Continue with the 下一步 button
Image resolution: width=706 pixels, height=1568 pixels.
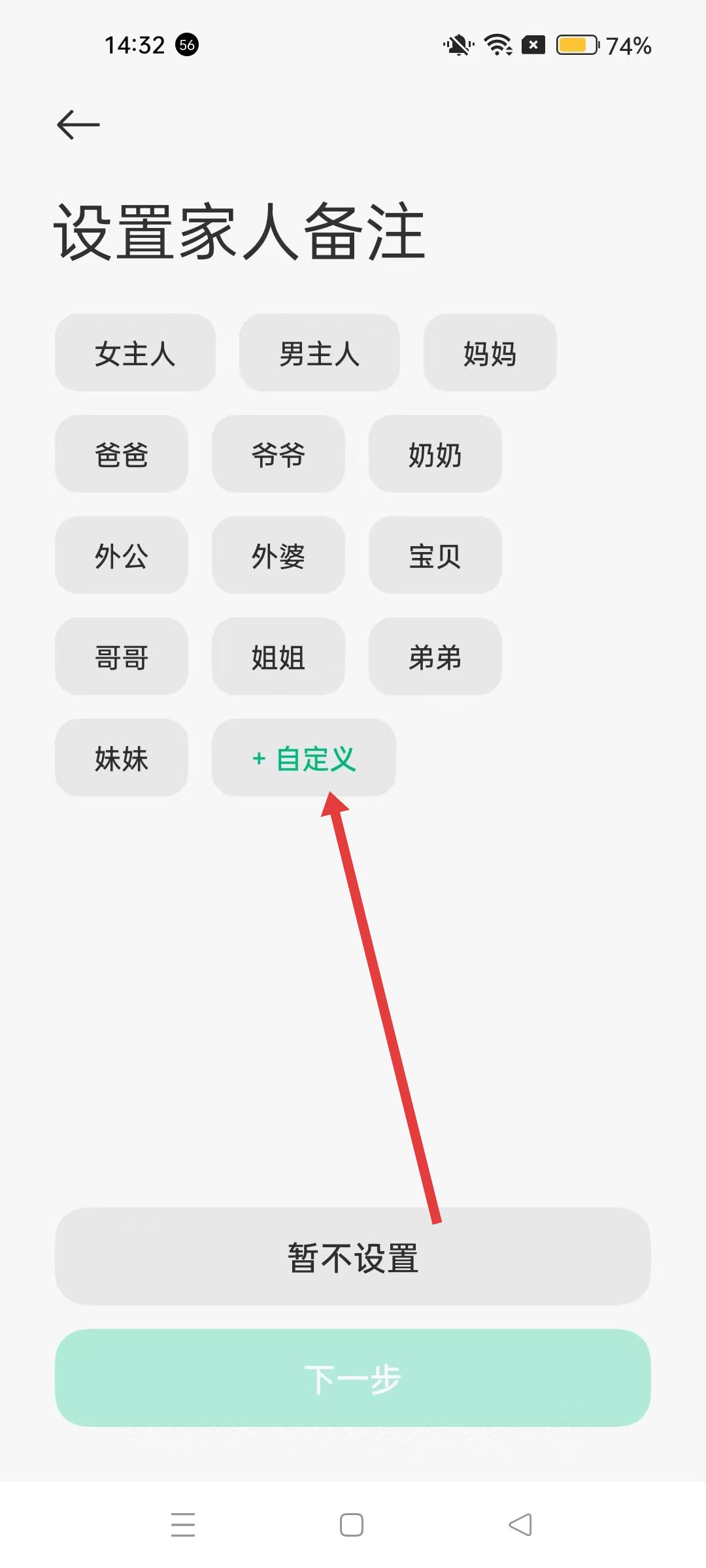click(353, 1378)
